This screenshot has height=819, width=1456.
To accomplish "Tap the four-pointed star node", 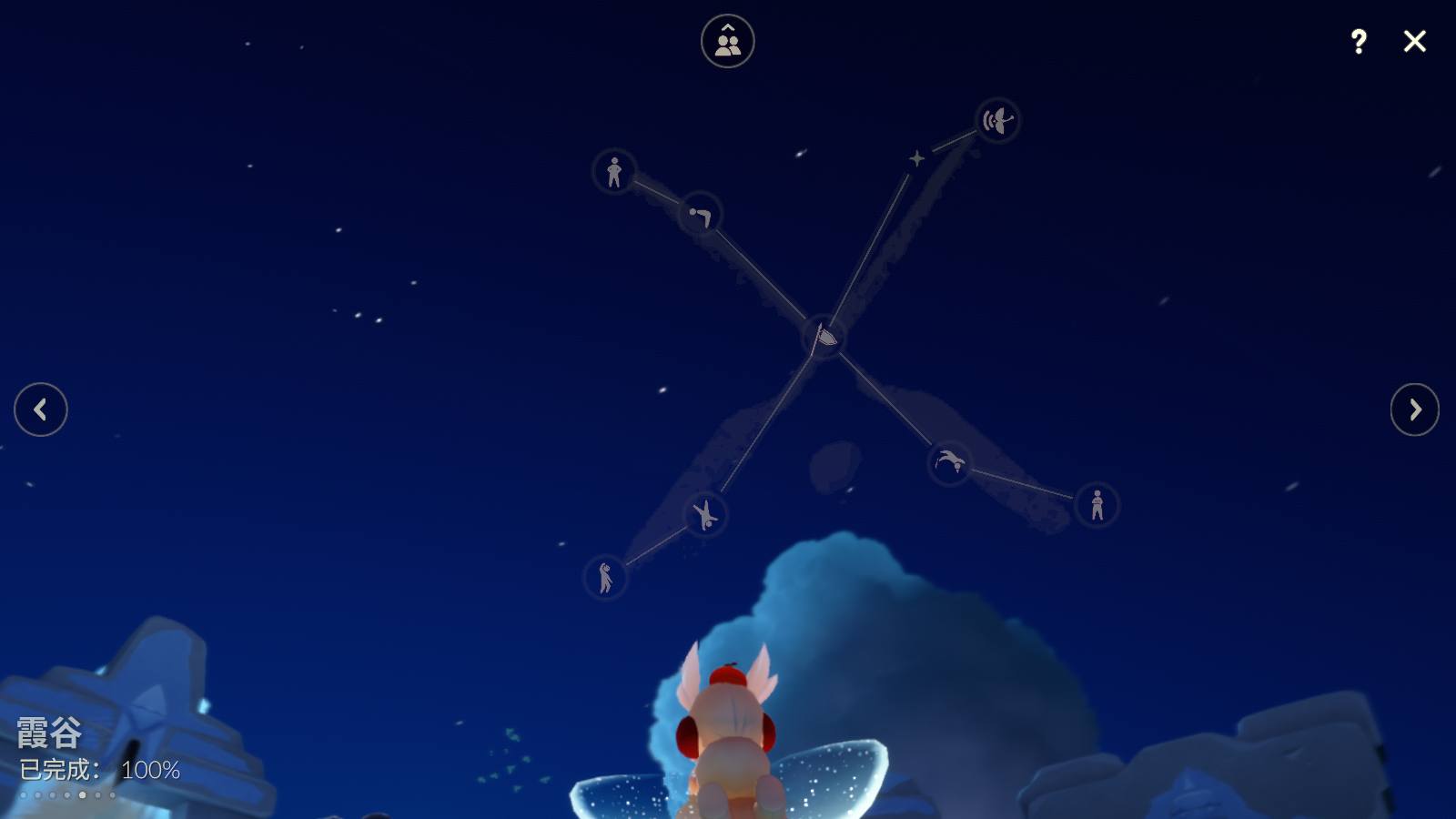I will (x=916, y=158).
